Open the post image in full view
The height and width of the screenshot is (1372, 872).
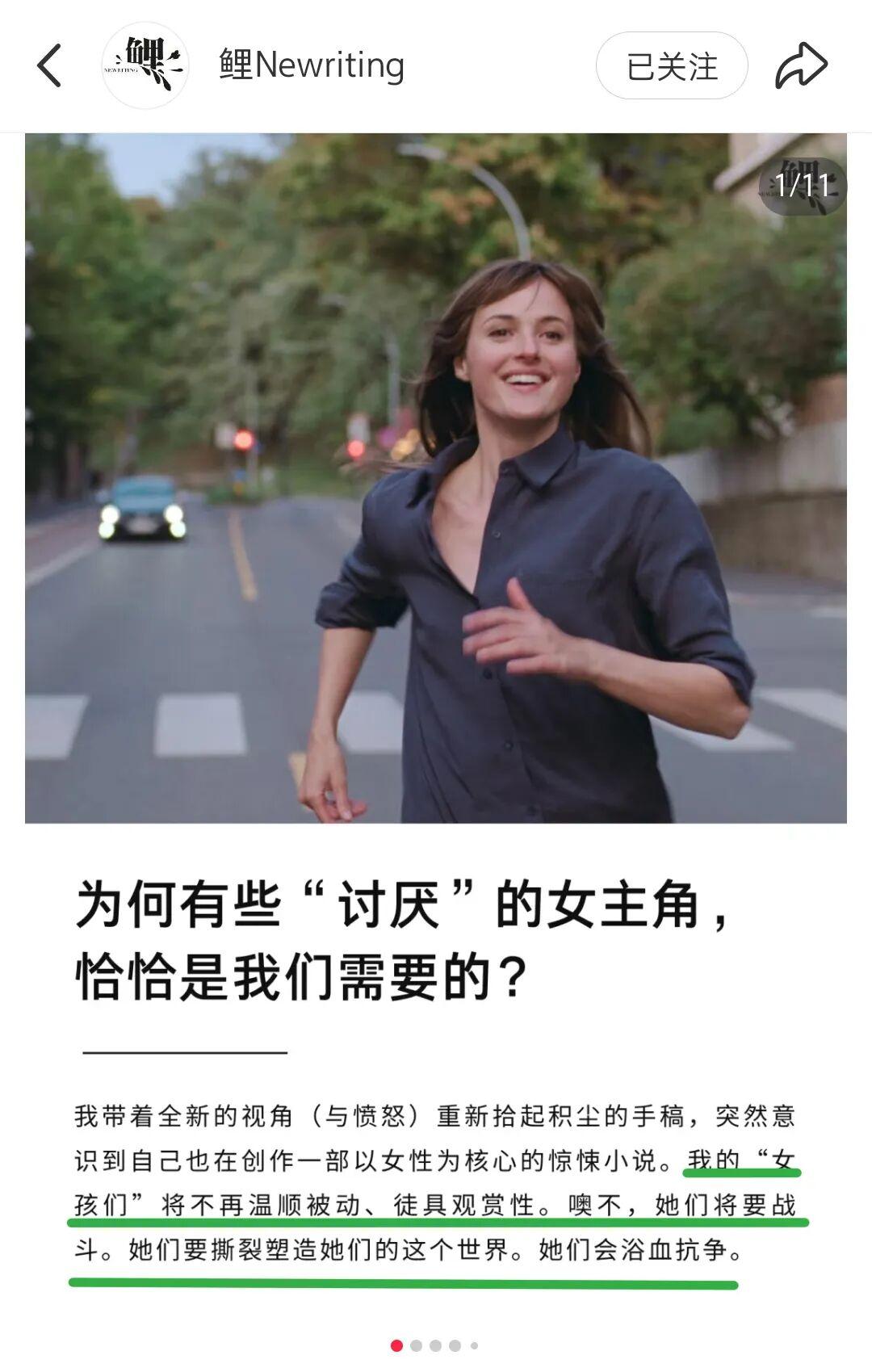(x=436, y=478)
